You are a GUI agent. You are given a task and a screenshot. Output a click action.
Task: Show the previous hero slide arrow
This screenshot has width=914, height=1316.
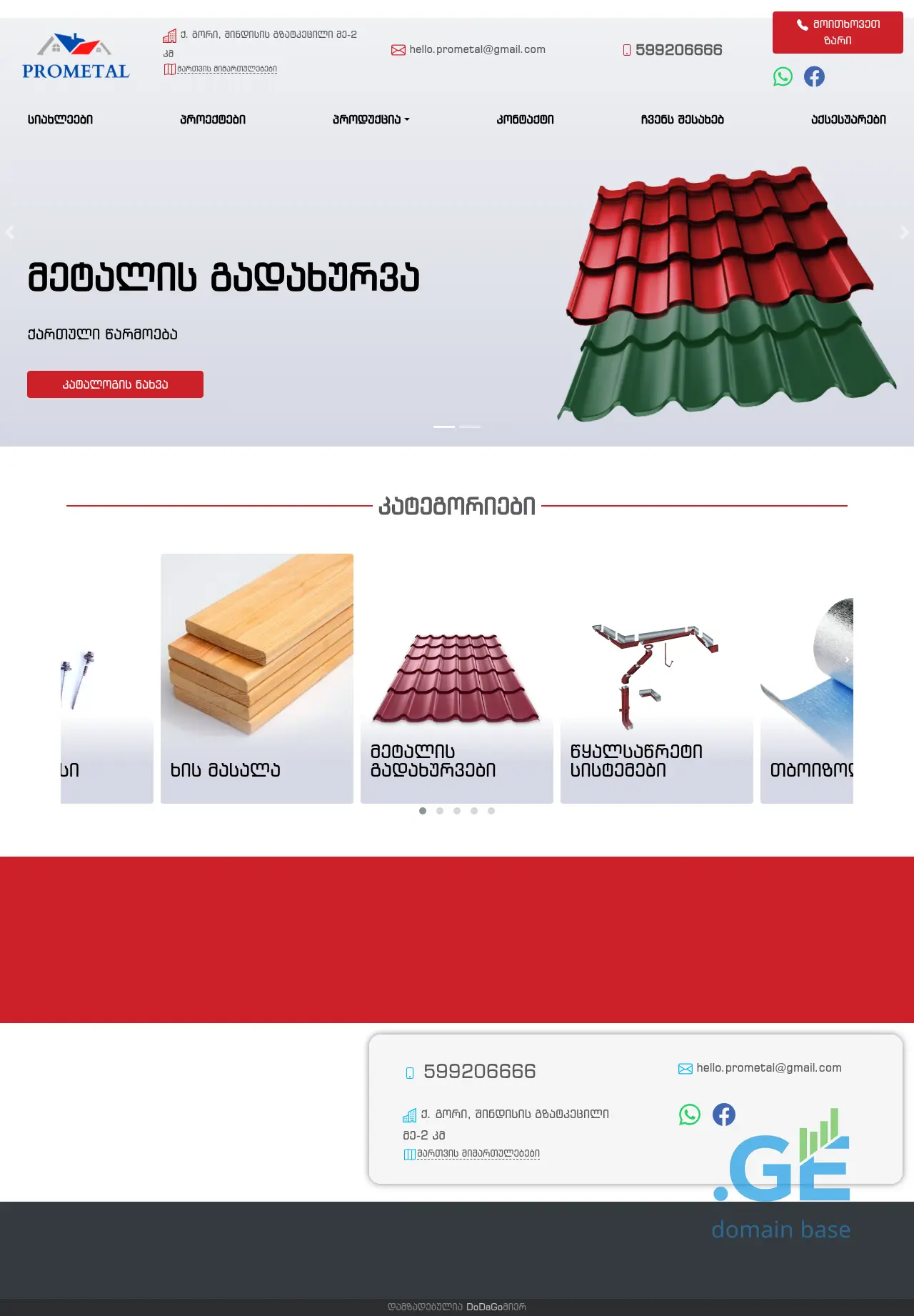point(10,232)
